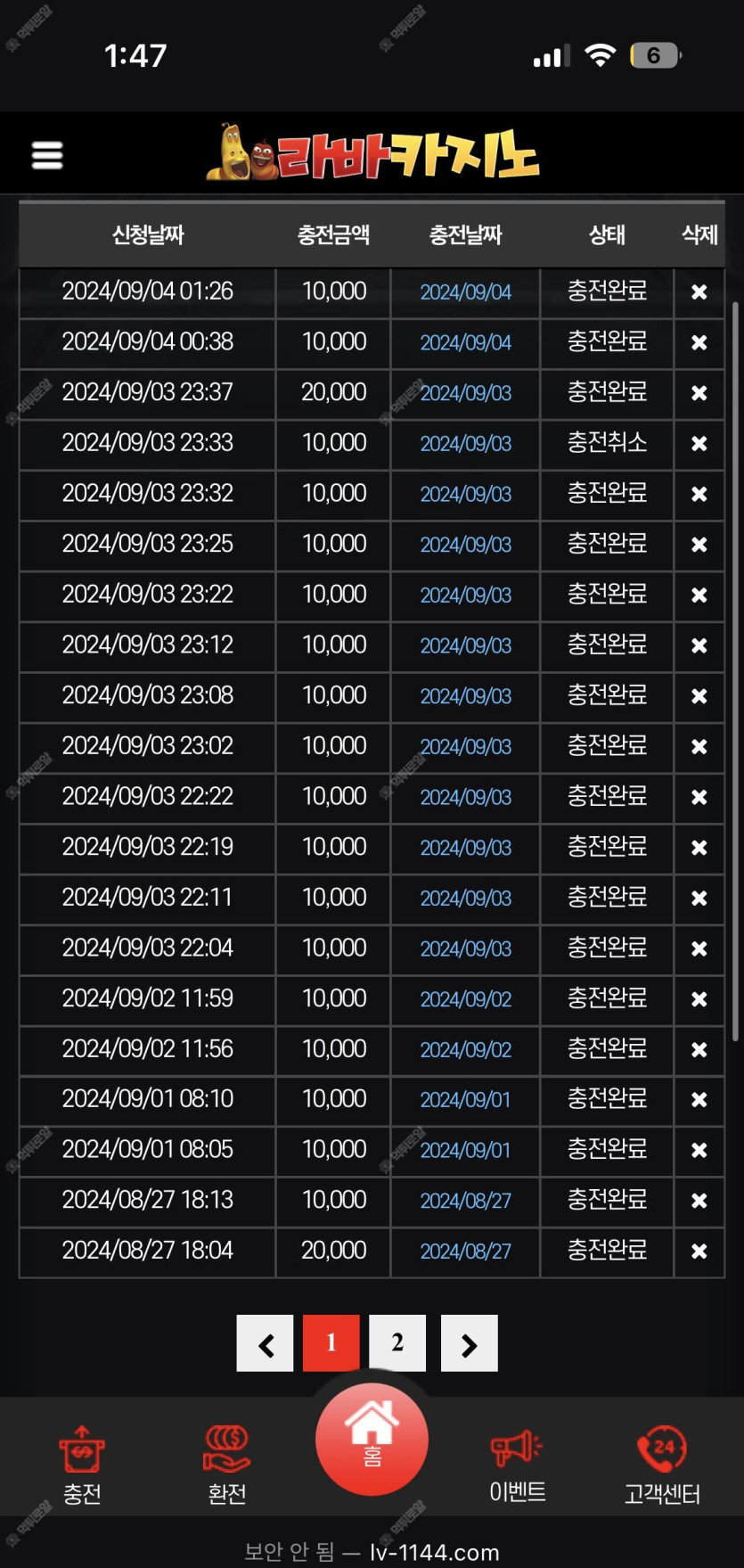The height and width of the screenshot is (1568, 744).
Task: Open the 충전 tab
Action: click(82, 1465)
